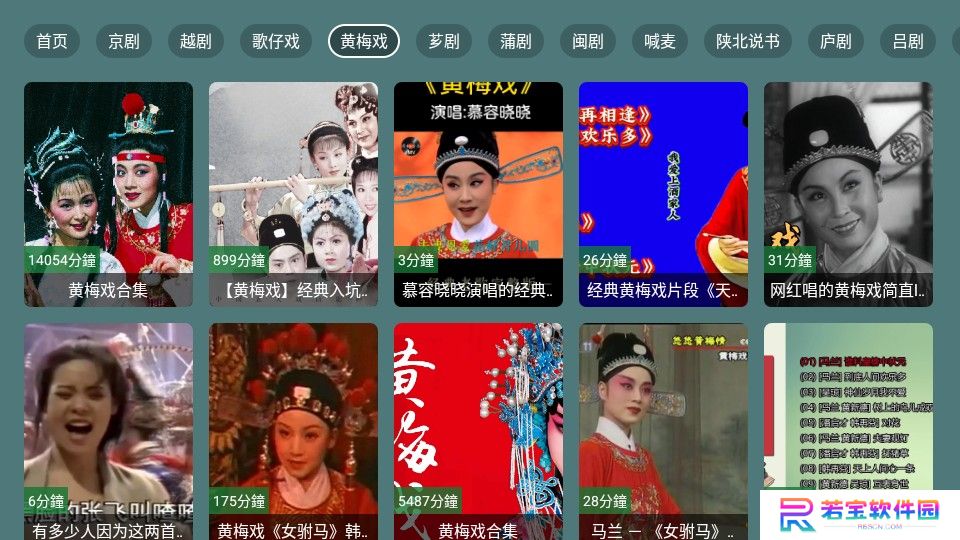The image size is (960, 540).
Task: Open the 5487分鐘 黄梅戏合集 video
Action: [478, 432]
